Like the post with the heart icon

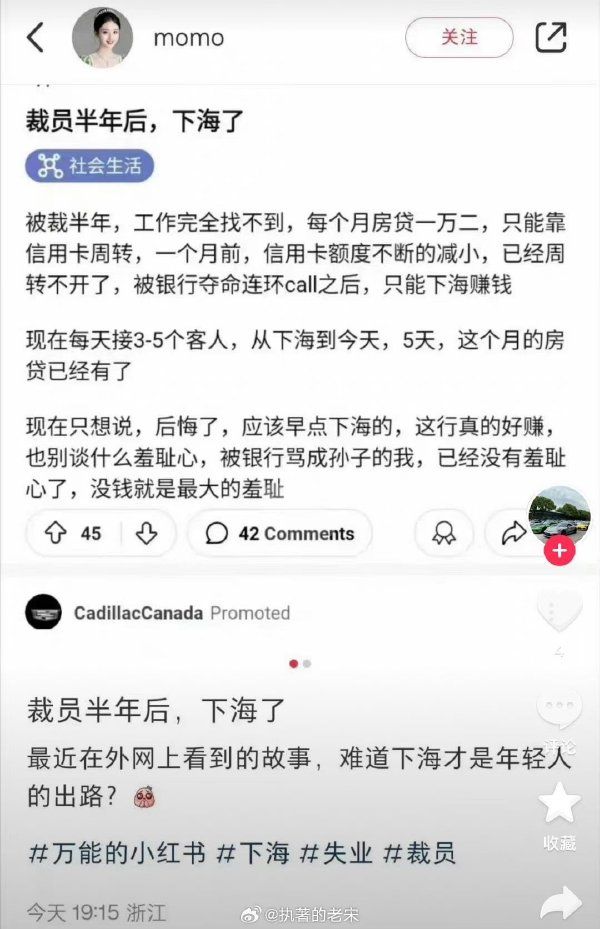pyautogui.click(x=560, y=610)
